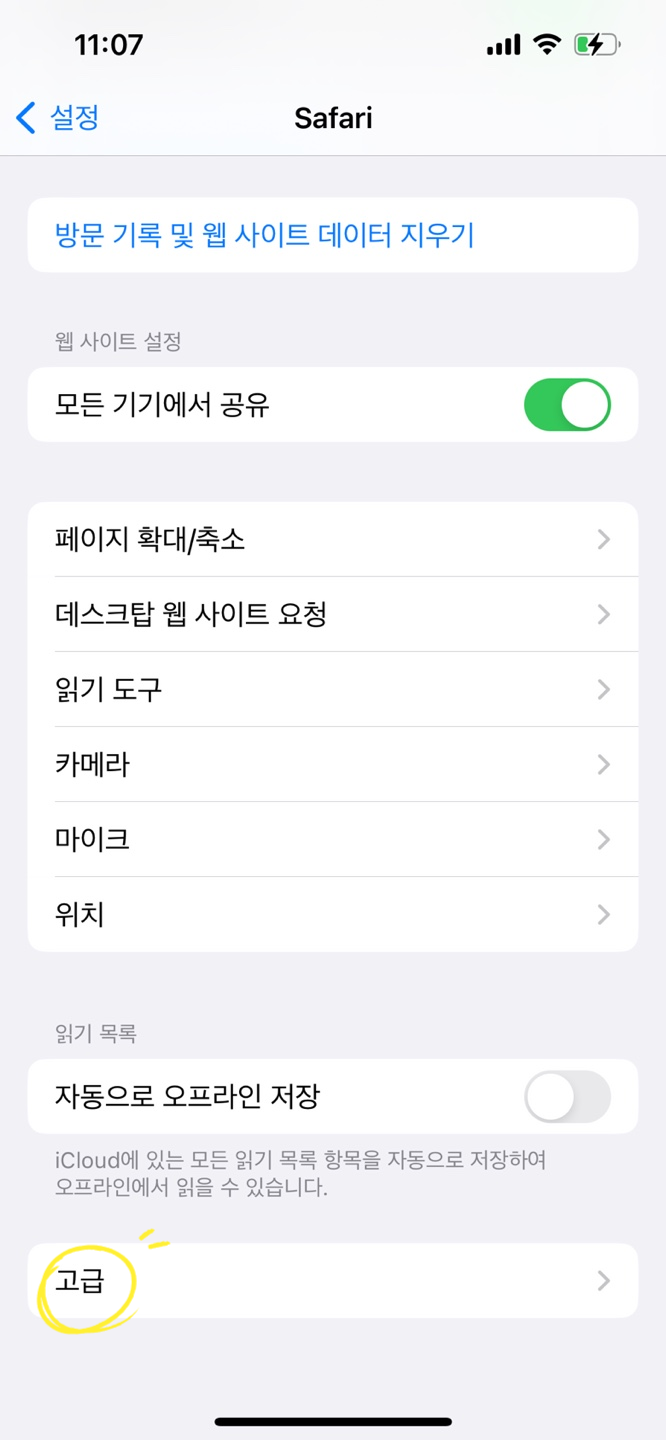Viewport: 666px width, 1440px height.
Task: Open 마이크 website settings
Action: (x=333, y=839)
